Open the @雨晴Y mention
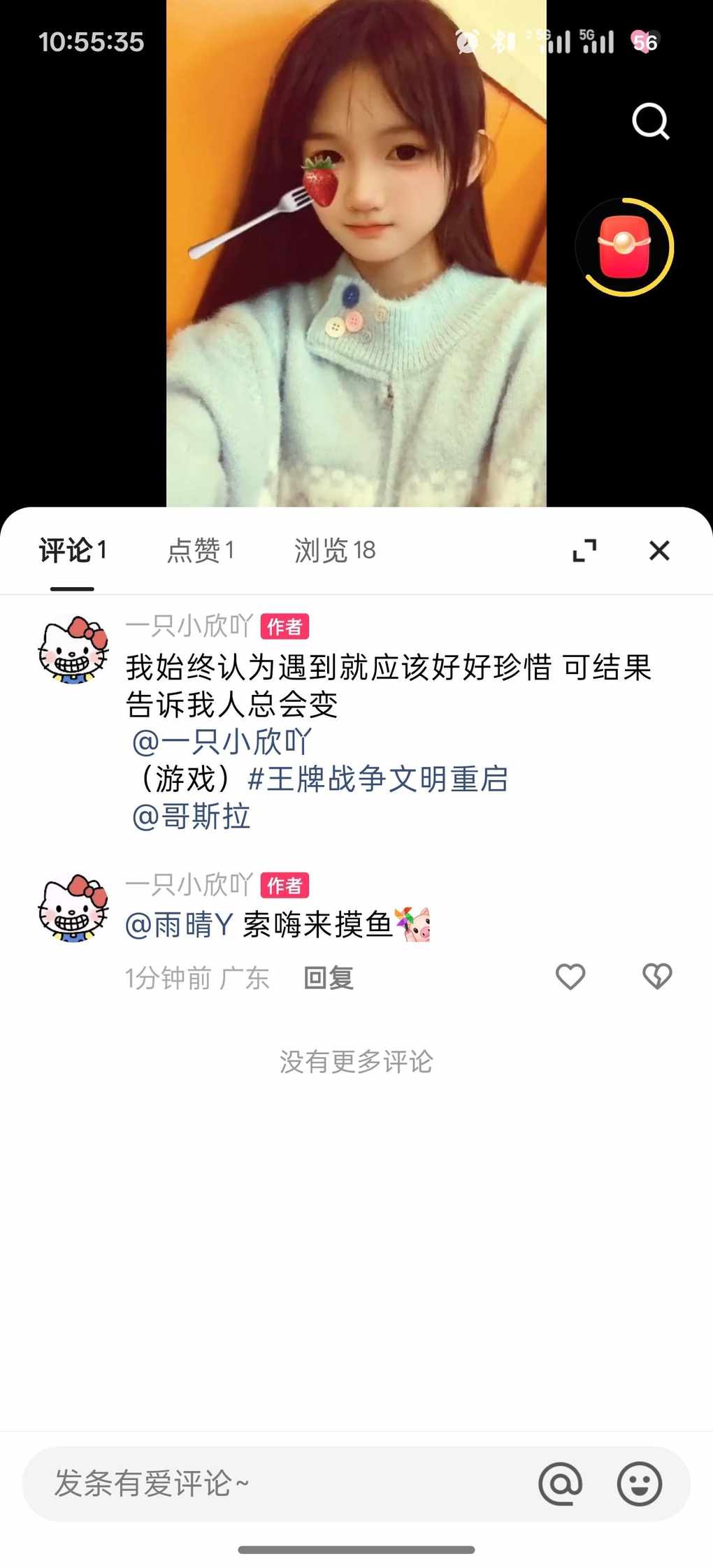This screenshot has width=713, height=1568. click(179, 925)
